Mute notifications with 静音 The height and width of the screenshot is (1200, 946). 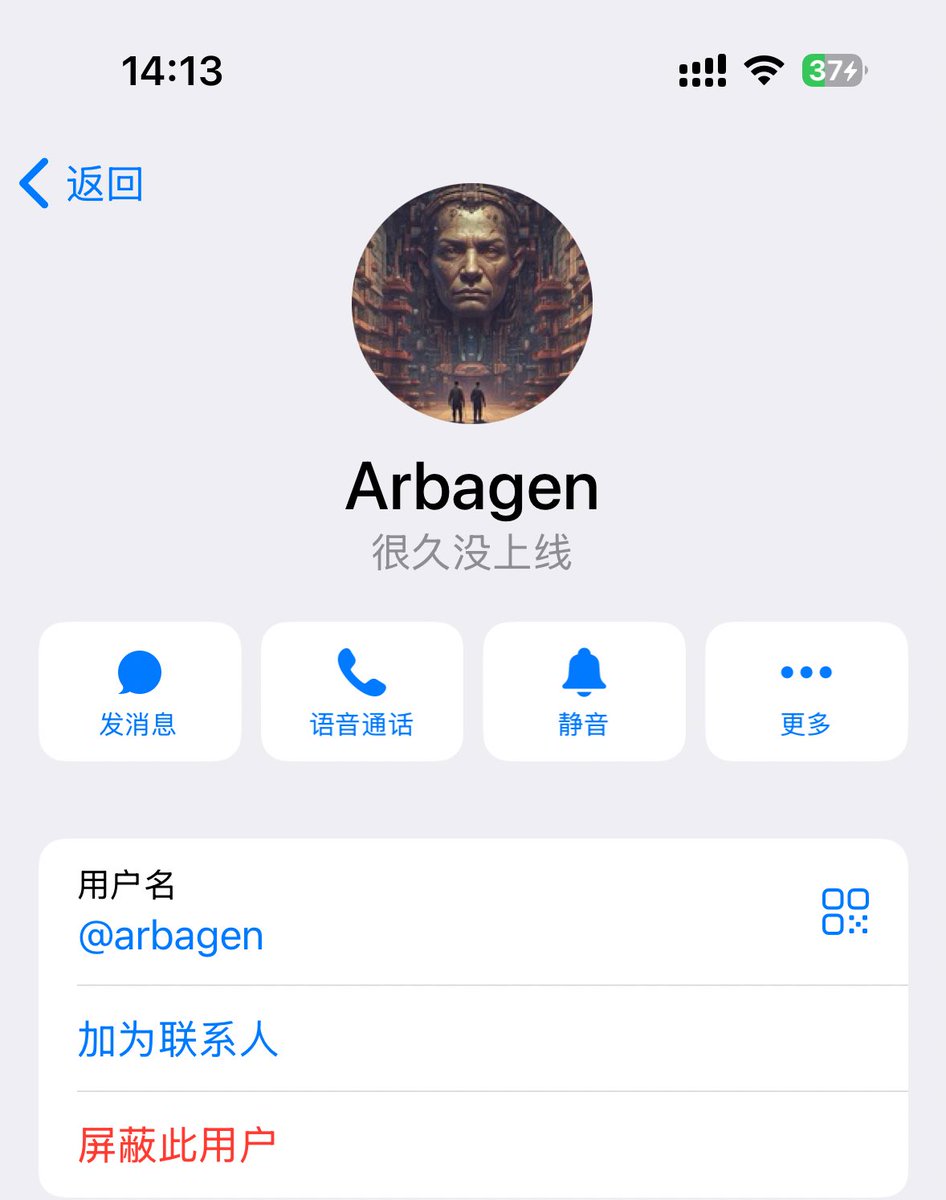point(584,692)
